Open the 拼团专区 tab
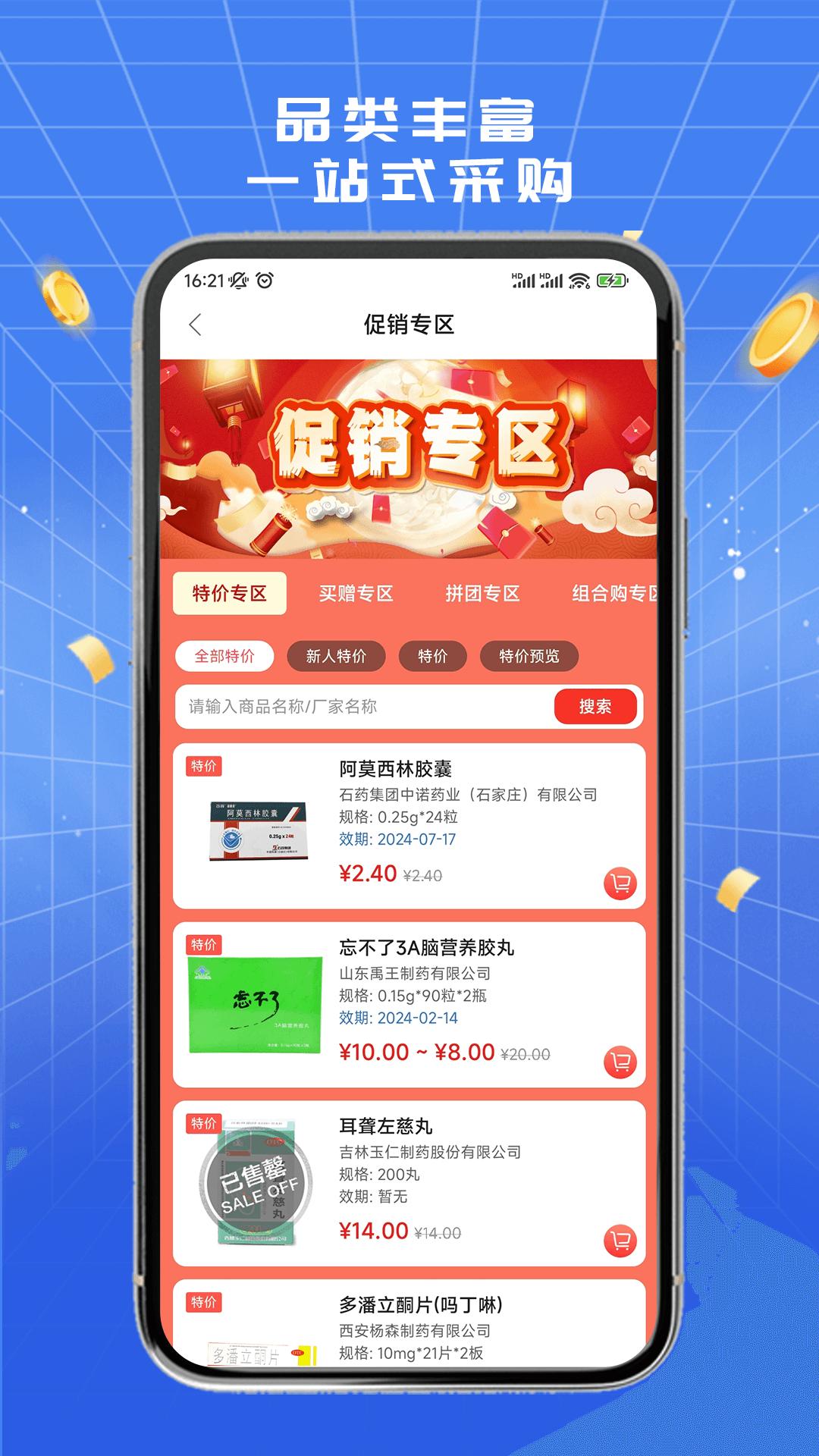The image size is (819, 1456). pyautogui.click(x=482, y=595)
